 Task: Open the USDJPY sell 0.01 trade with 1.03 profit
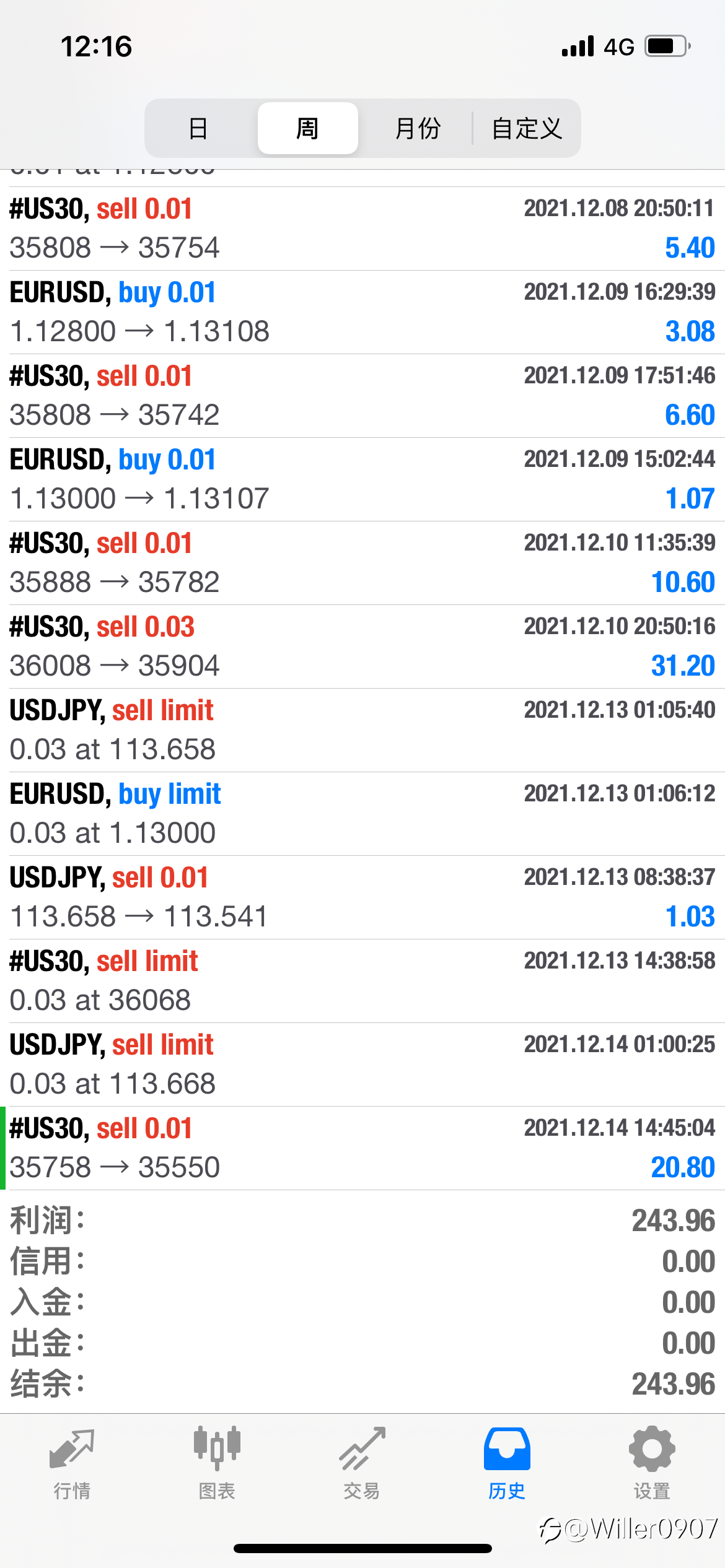362,897
